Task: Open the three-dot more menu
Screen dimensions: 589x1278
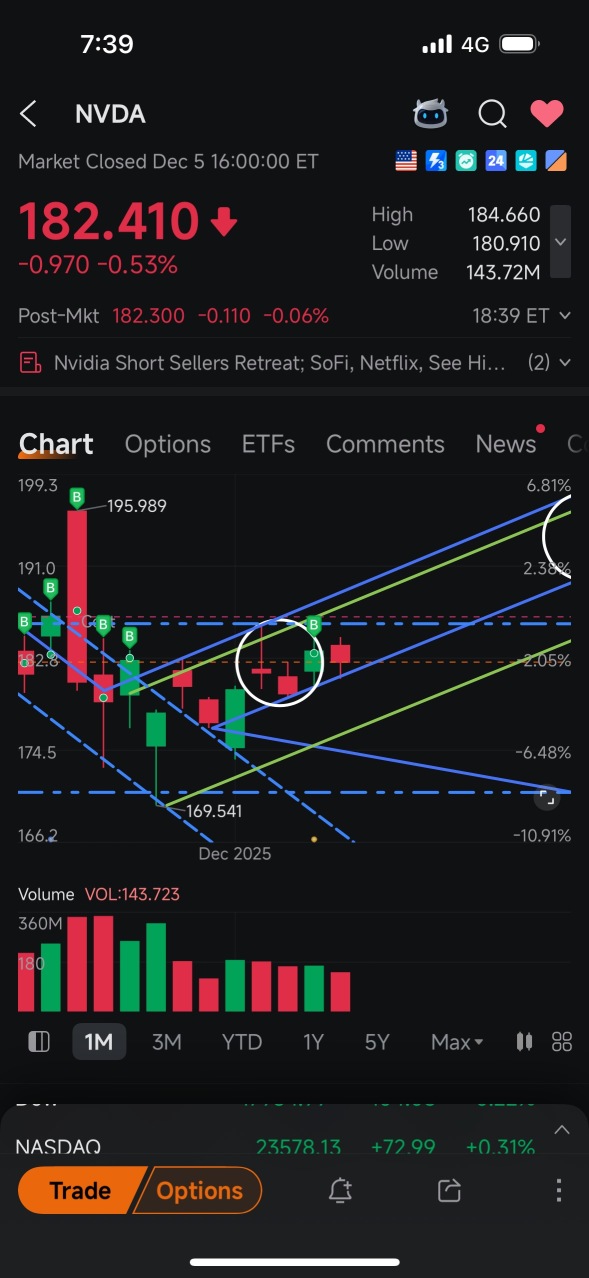Action: (x=558, y=1190)
